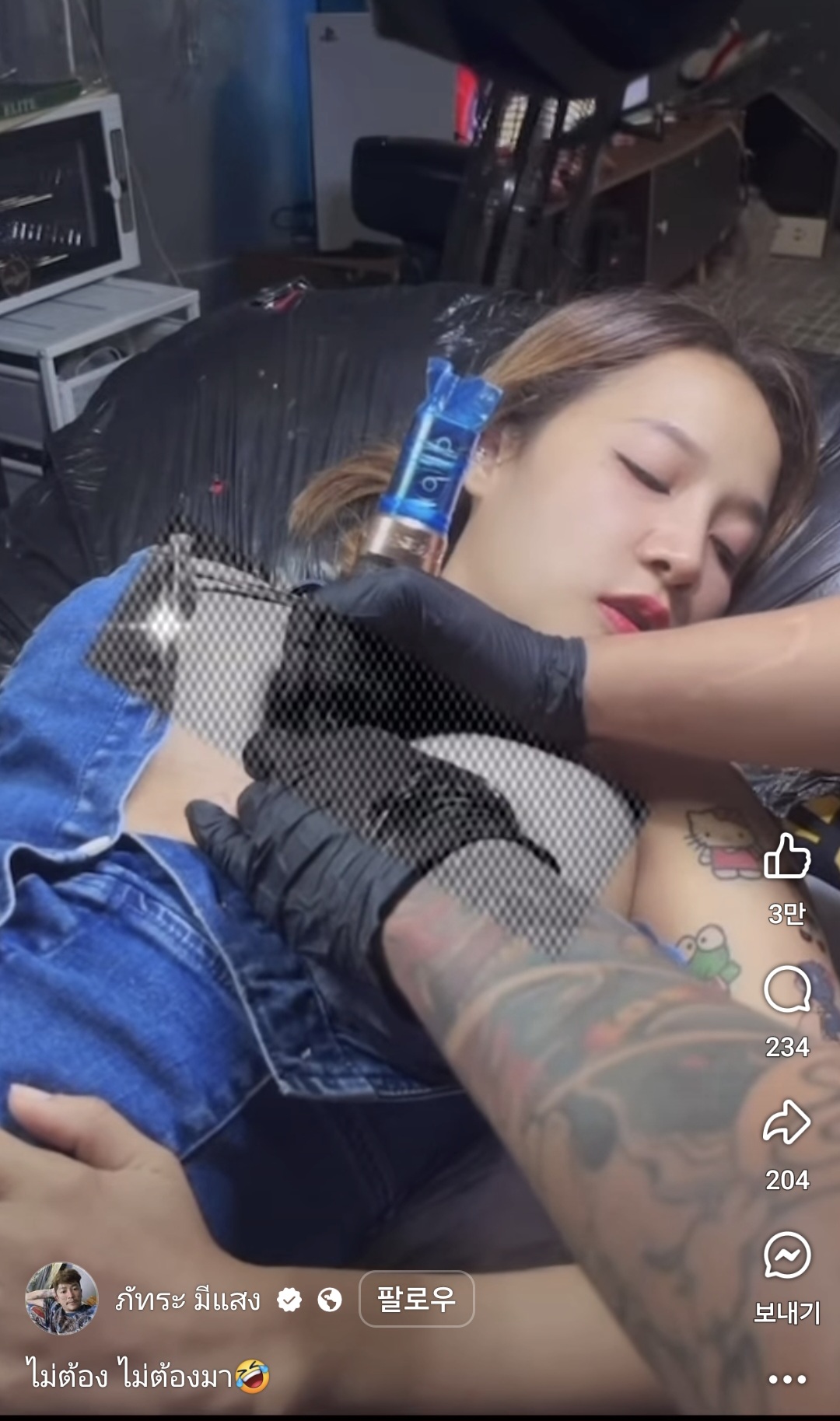Tap the 팔로우 follow button
This screenshot has width=840, height=1421.
point(416,1299)
